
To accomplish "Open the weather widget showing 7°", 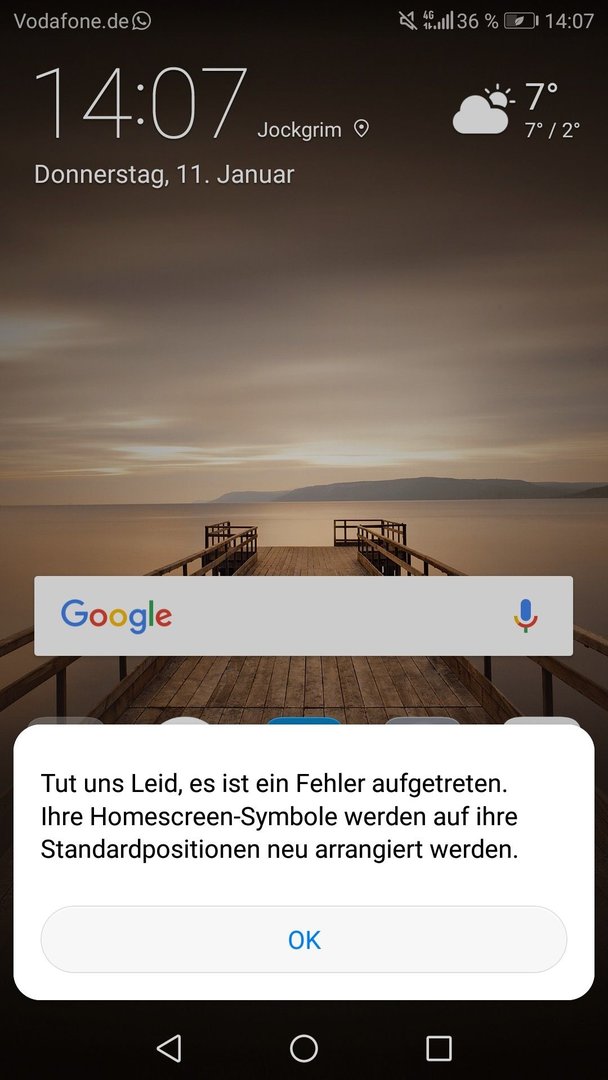I will pos(514,110).
